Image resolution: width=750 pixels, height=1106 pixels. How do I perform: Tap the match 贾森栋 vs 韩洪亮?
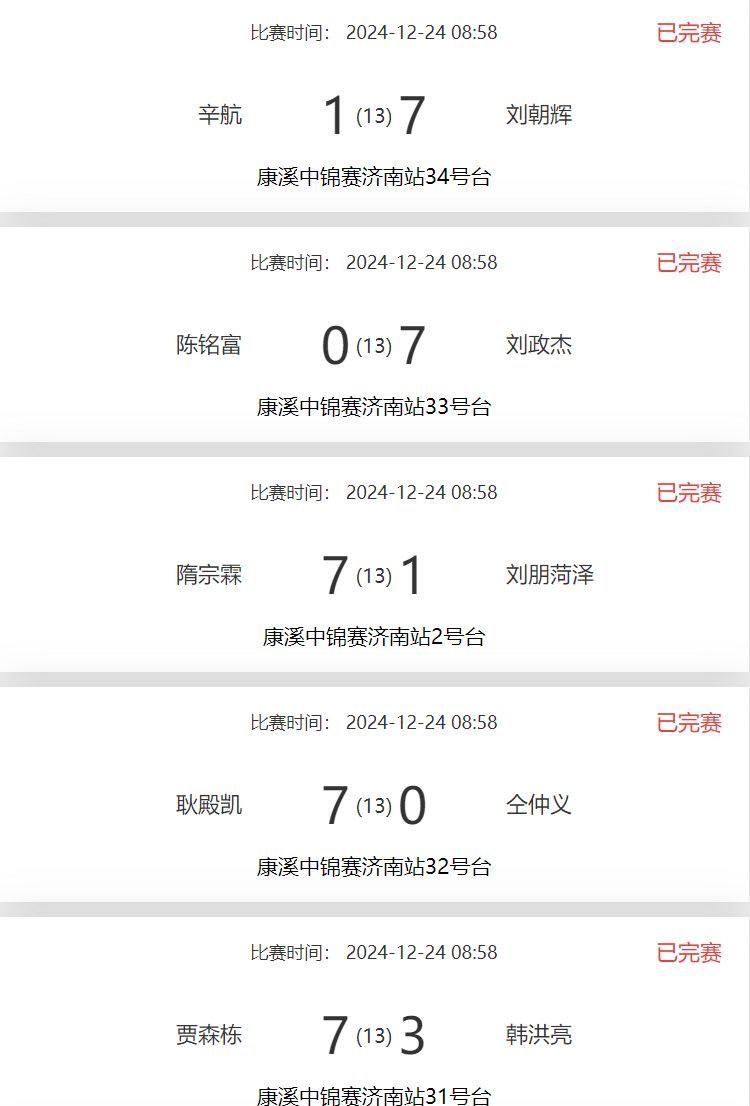374,1036
